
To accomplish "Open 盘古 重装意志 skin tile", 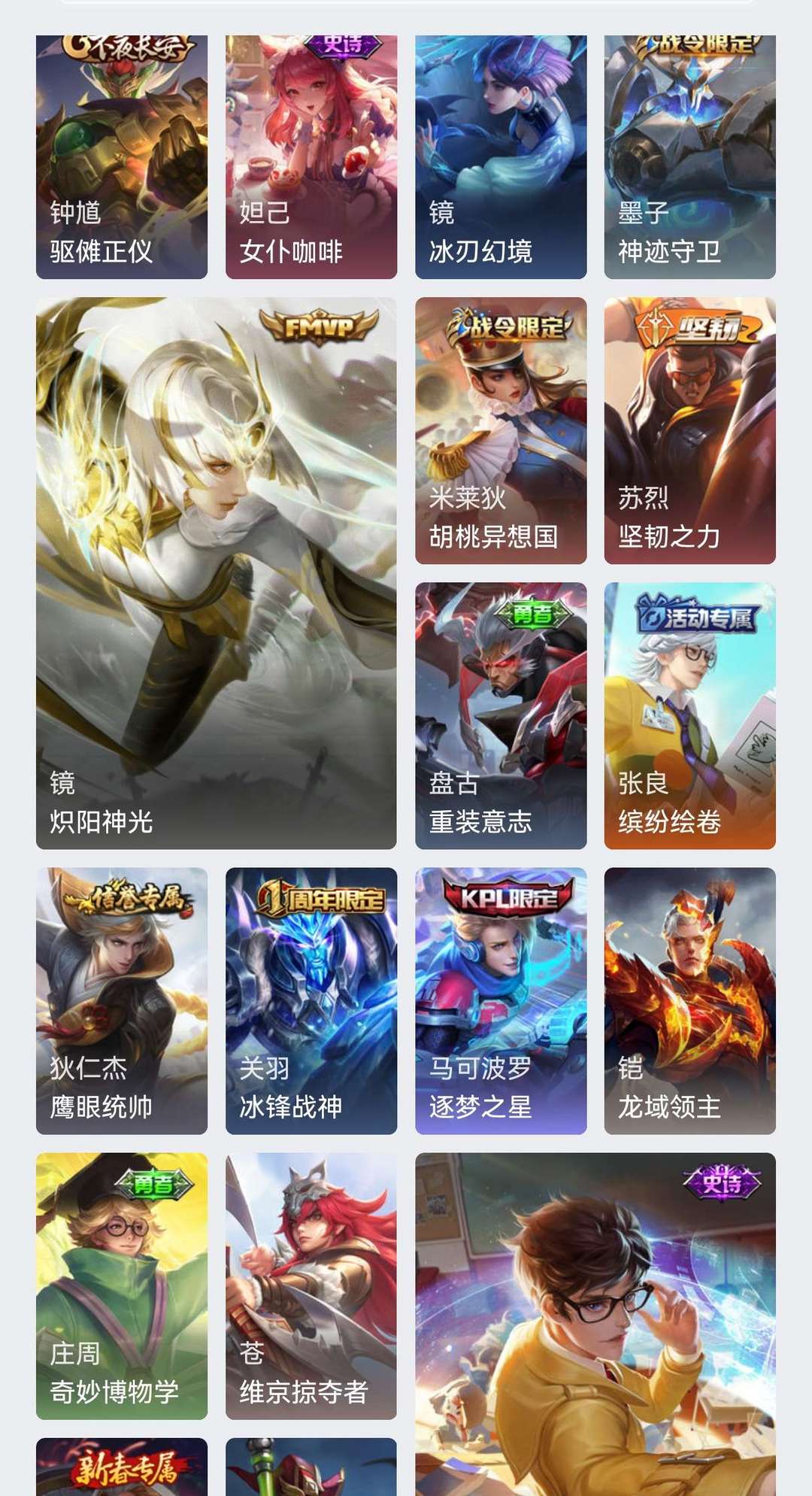I will pos(501,715).
